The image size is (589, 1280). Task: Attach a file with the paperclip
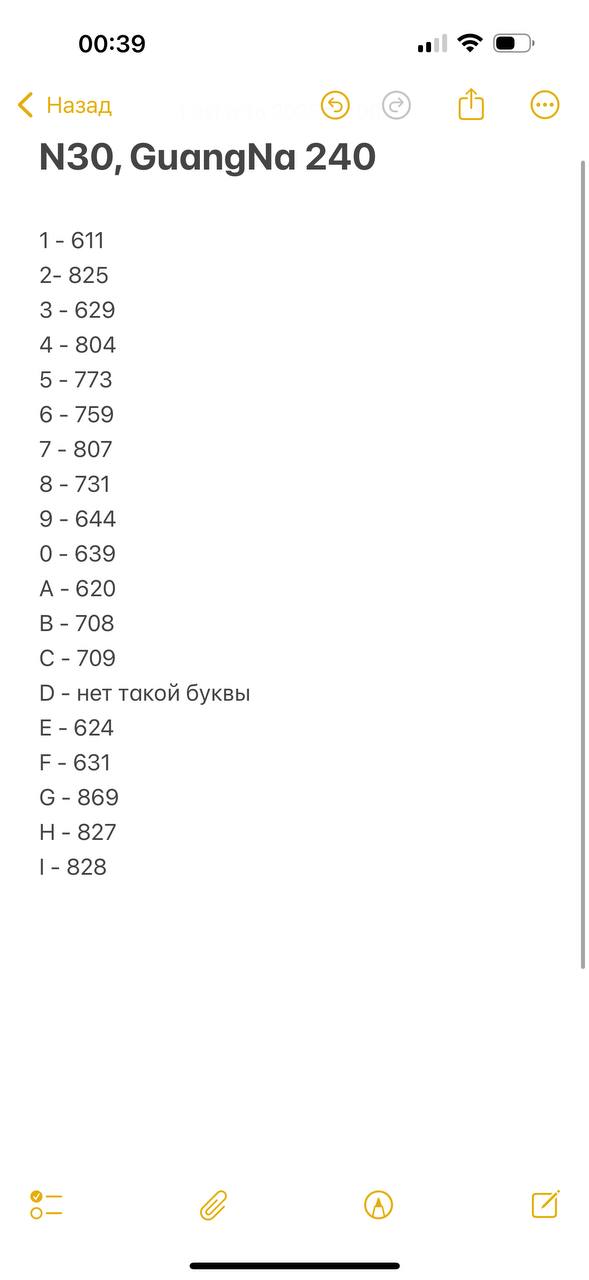214,1206
